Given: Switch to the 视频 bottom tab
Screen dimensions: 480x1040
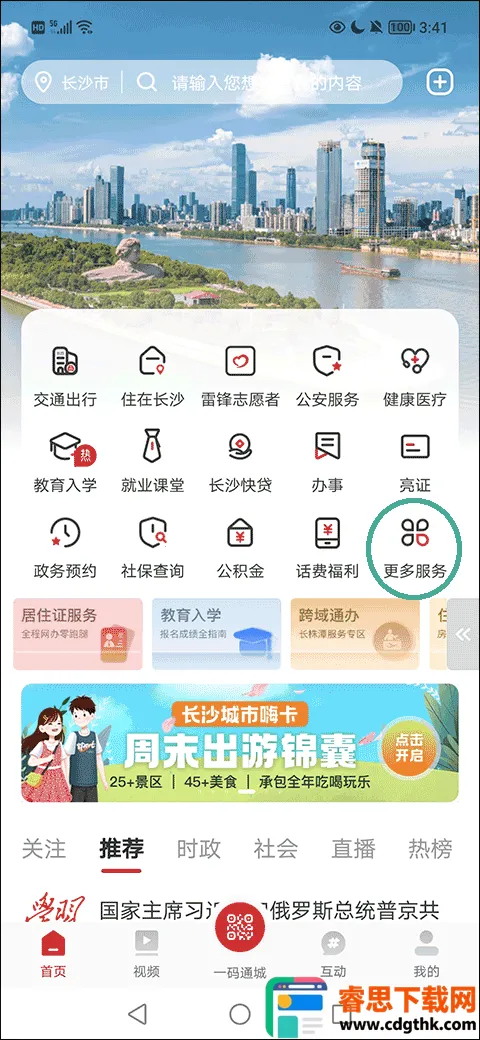Looking at the screenshot, I should (x=147, y=954).
